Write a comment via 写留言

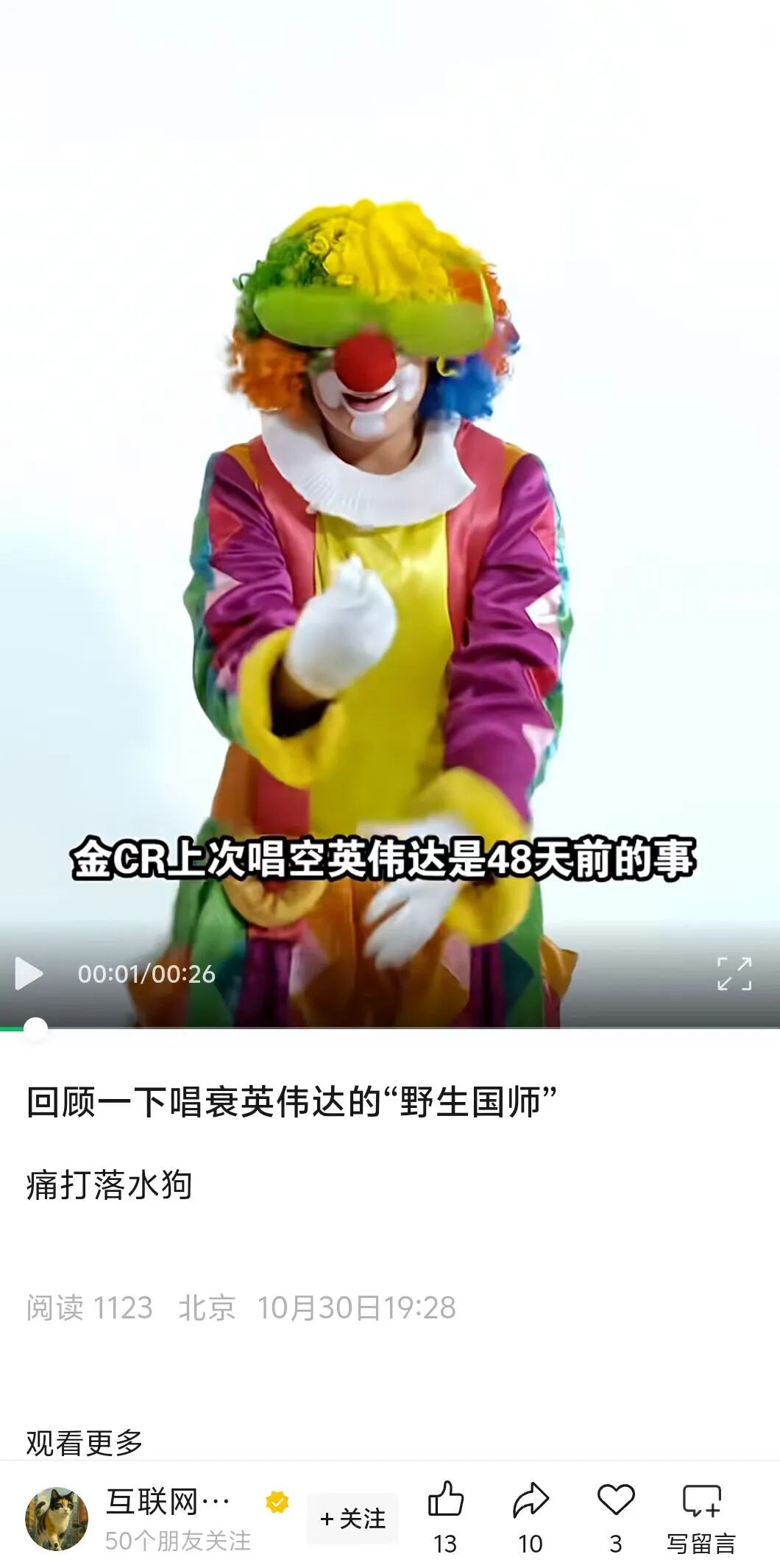point(701,1502)
